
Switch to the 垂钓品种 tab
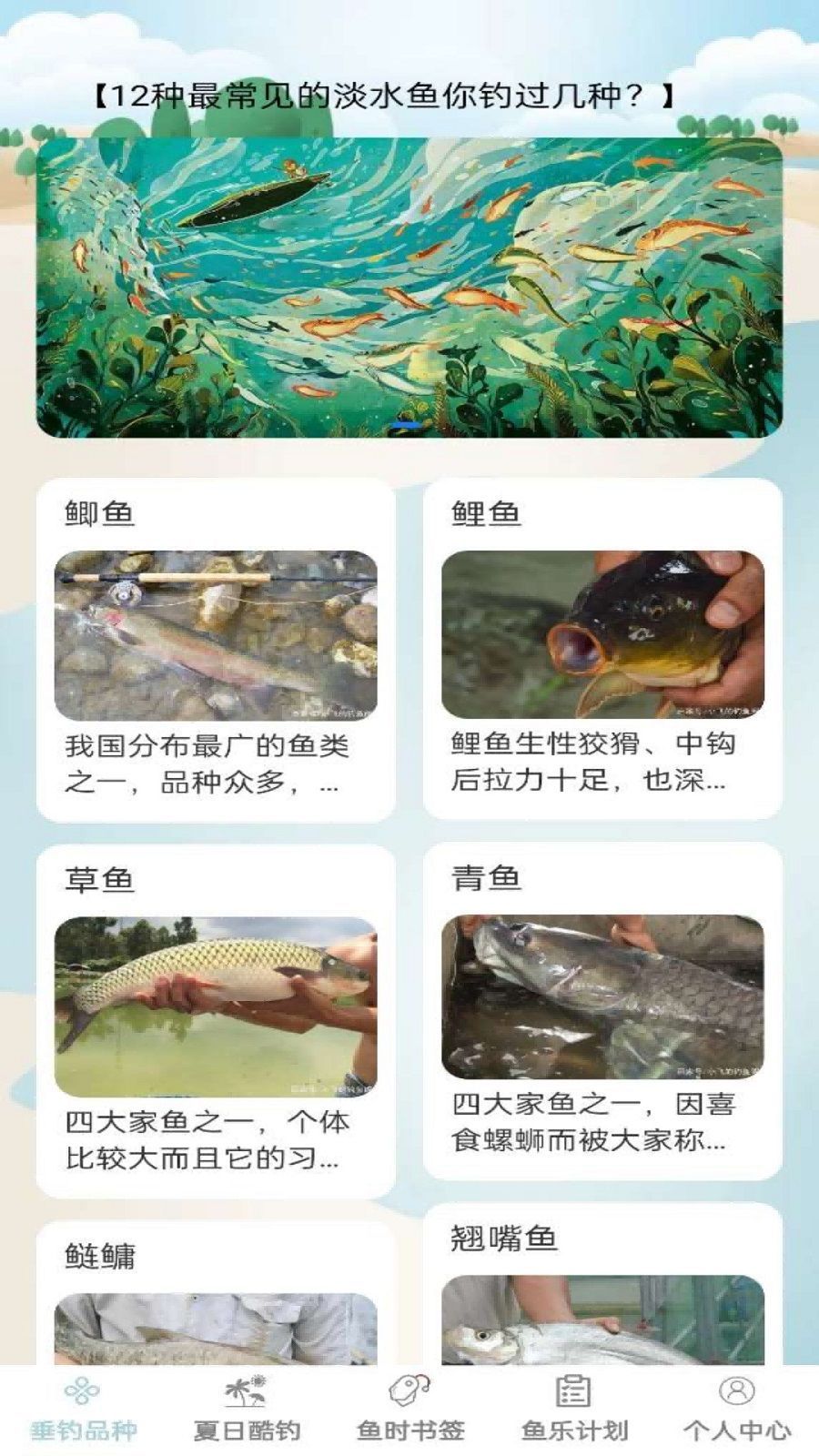[83, 1410]
